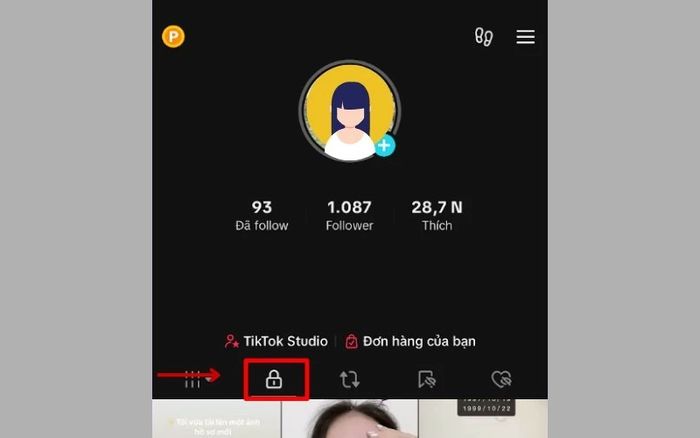Screen dimensions: 700x438
Task: Open the Thích likes count
Action: pyautogui.click(x=437, y=215)
